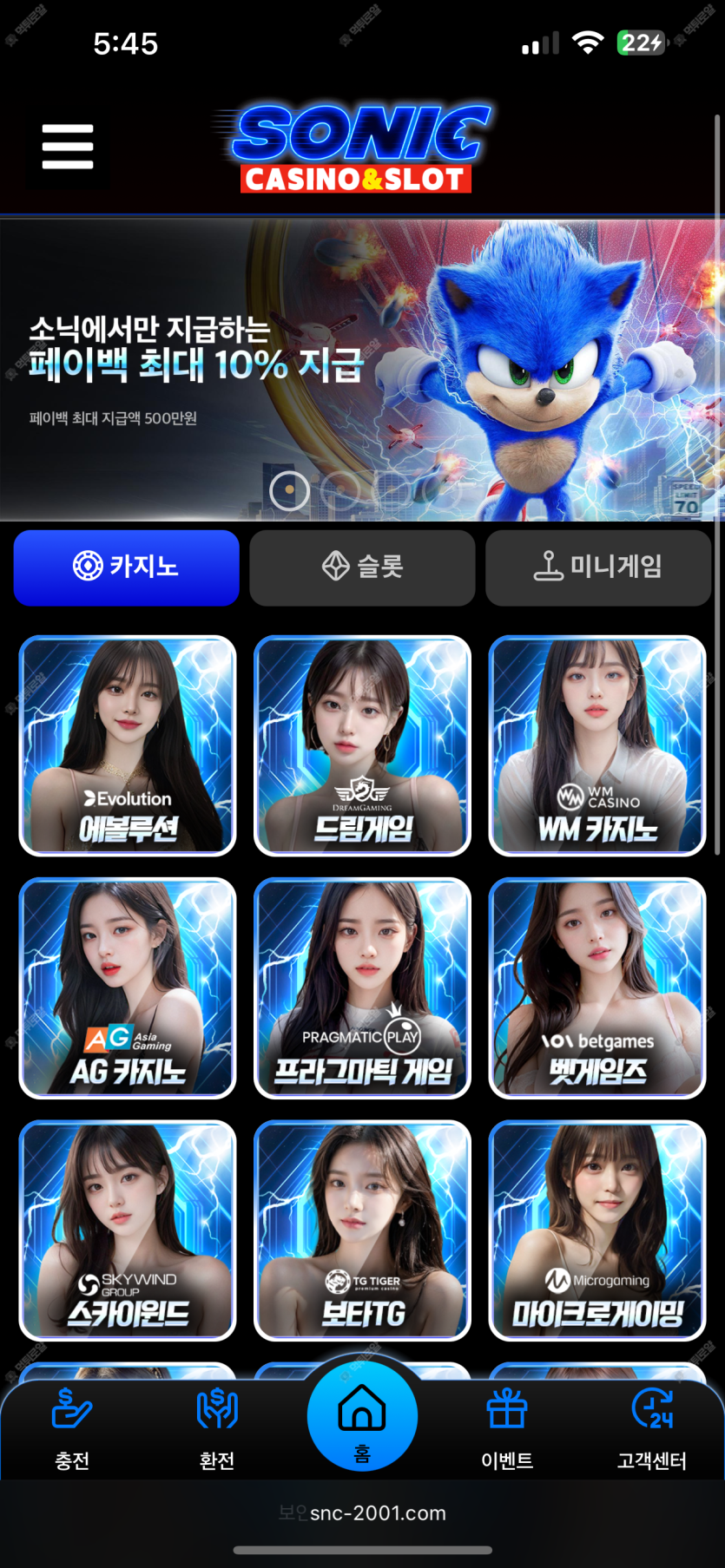Screen dimensions: 725x1568
Task: Tap the 홈 button
Action: tap(362, 1416)
